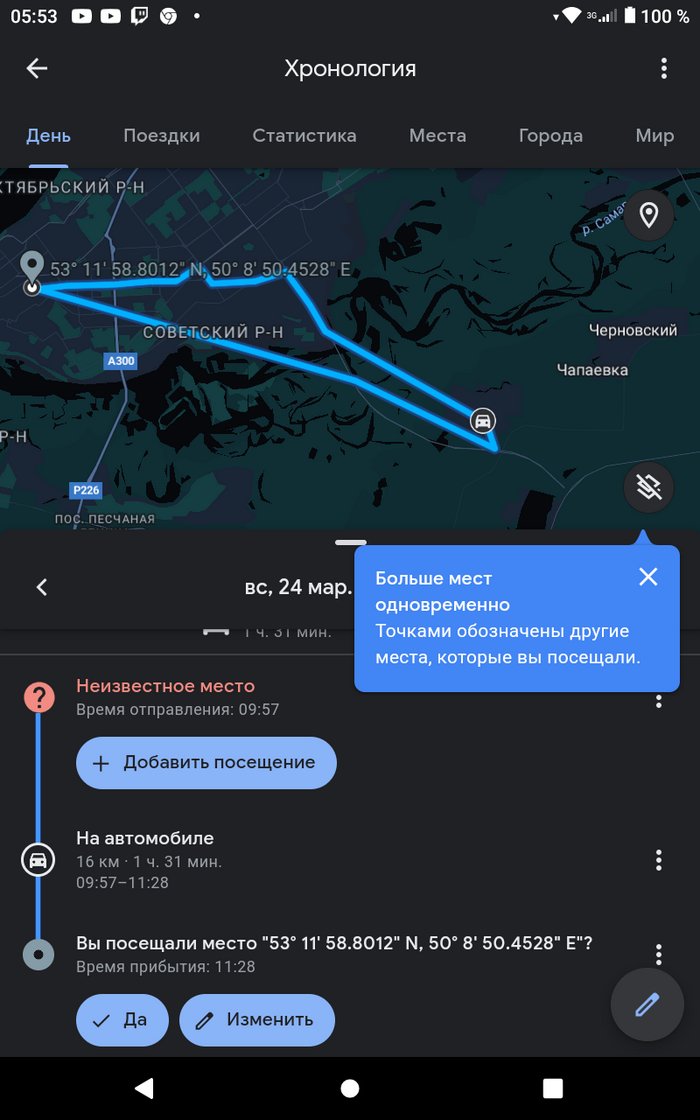This screenshot has height=1120, width=700.
Task: Switch to the Статистика tab
Action: tap(304, 136)
